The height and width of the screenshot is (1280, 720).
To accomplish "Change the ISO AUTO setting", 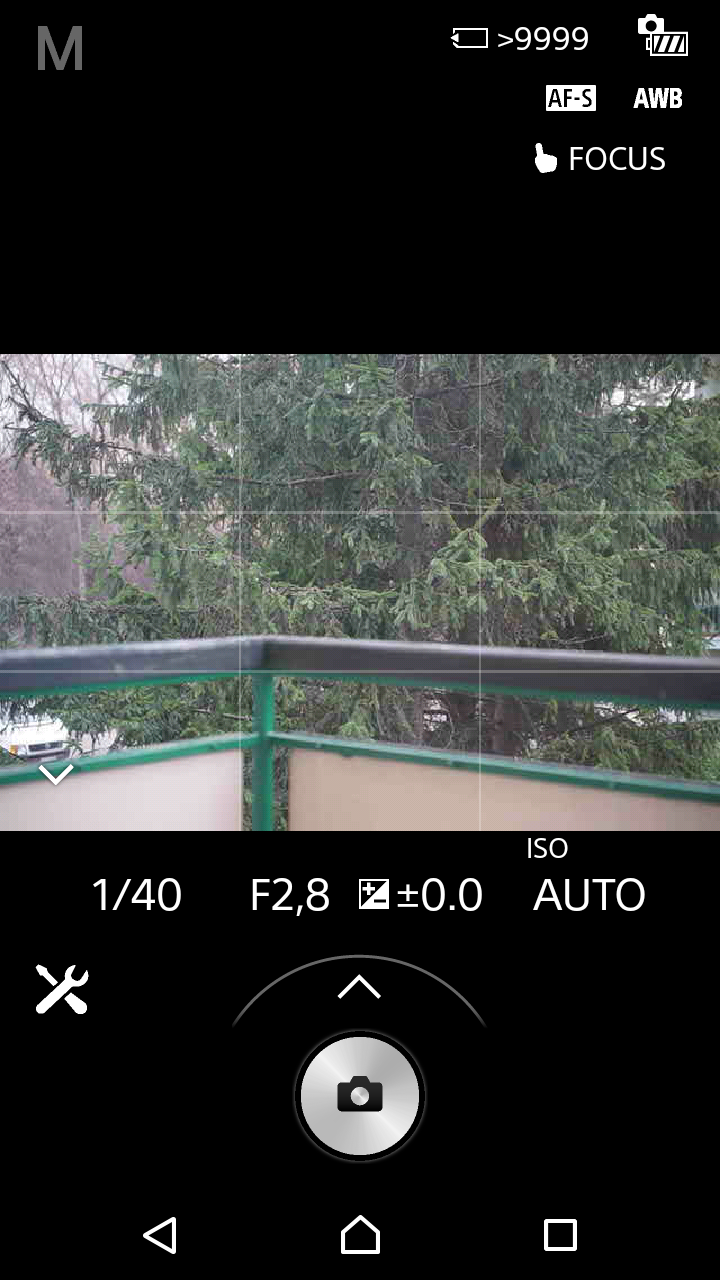I will [589, 878].
